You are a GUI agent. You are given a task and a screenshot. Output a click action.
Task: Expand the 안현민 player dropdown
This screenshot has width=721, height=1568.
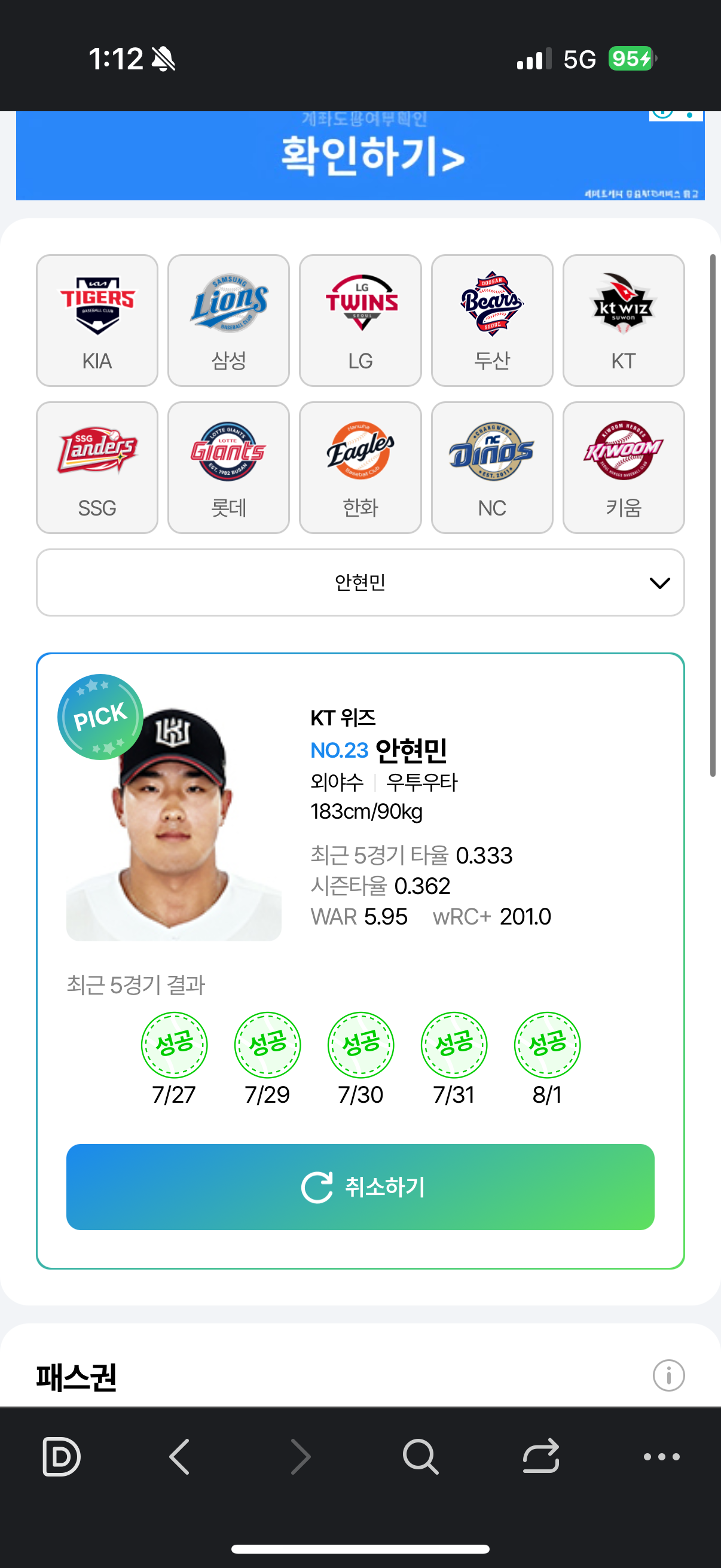click(x=360, y=582)
